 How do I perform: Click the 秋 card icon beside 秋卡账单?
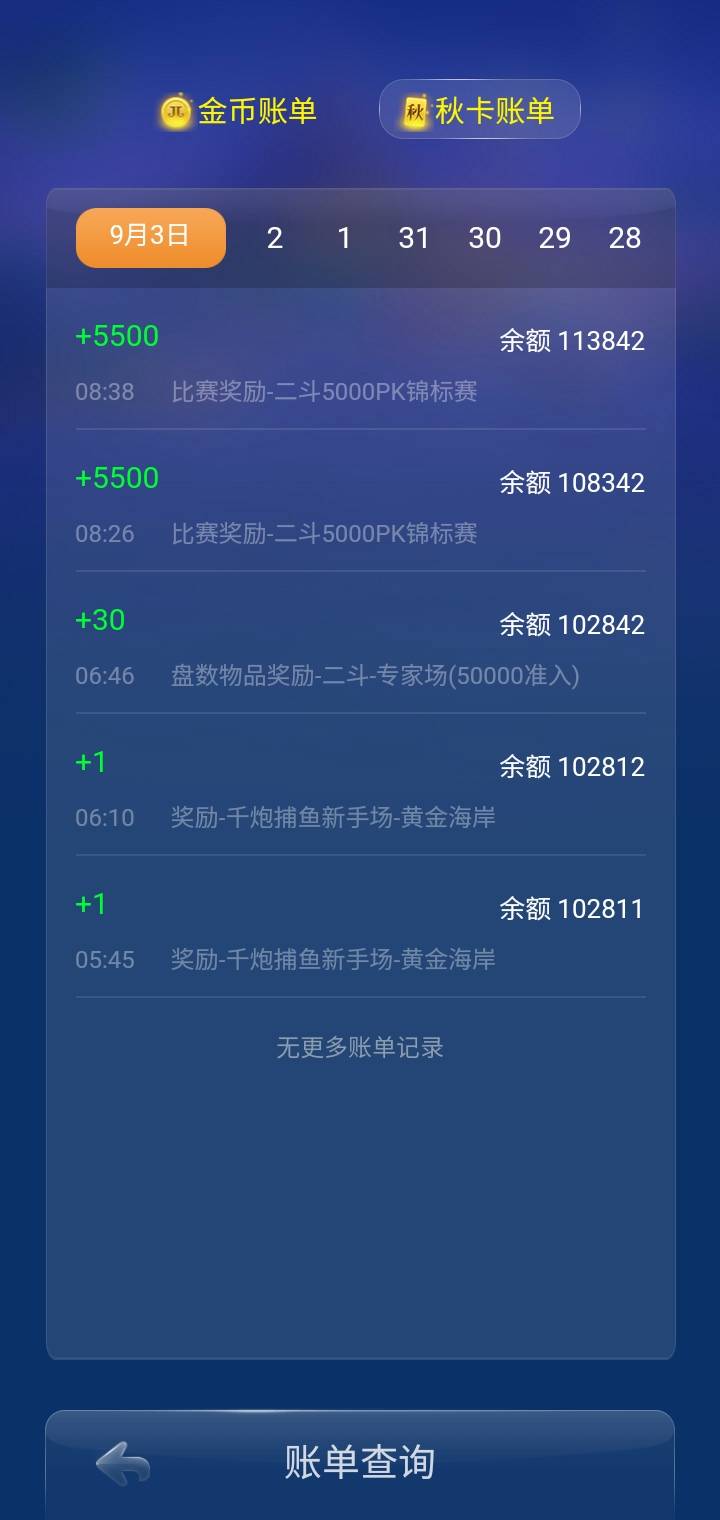[x=416, y=109]
